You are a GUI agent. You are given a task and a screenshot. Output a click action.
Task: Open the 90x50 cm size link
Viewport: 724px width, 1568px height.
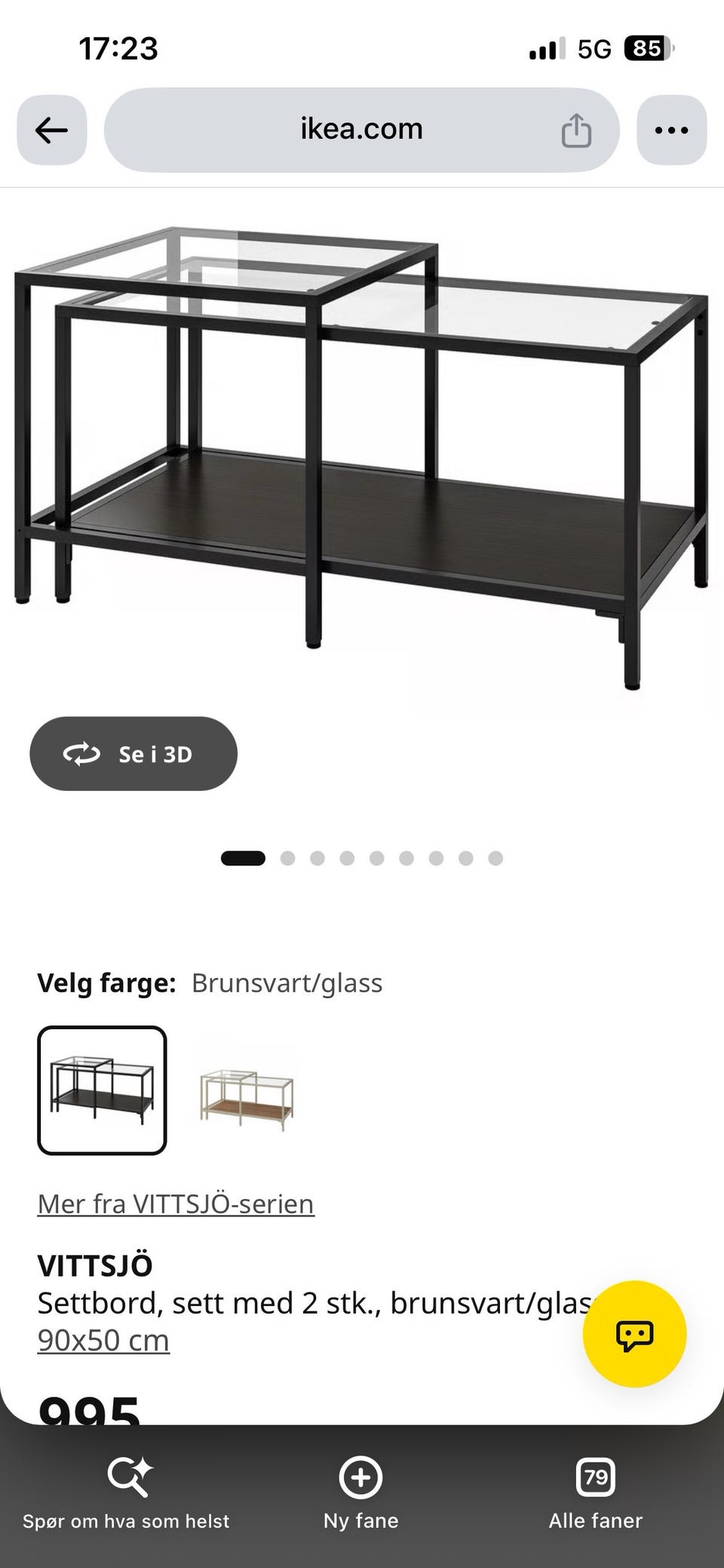[x=103, y=1341]
